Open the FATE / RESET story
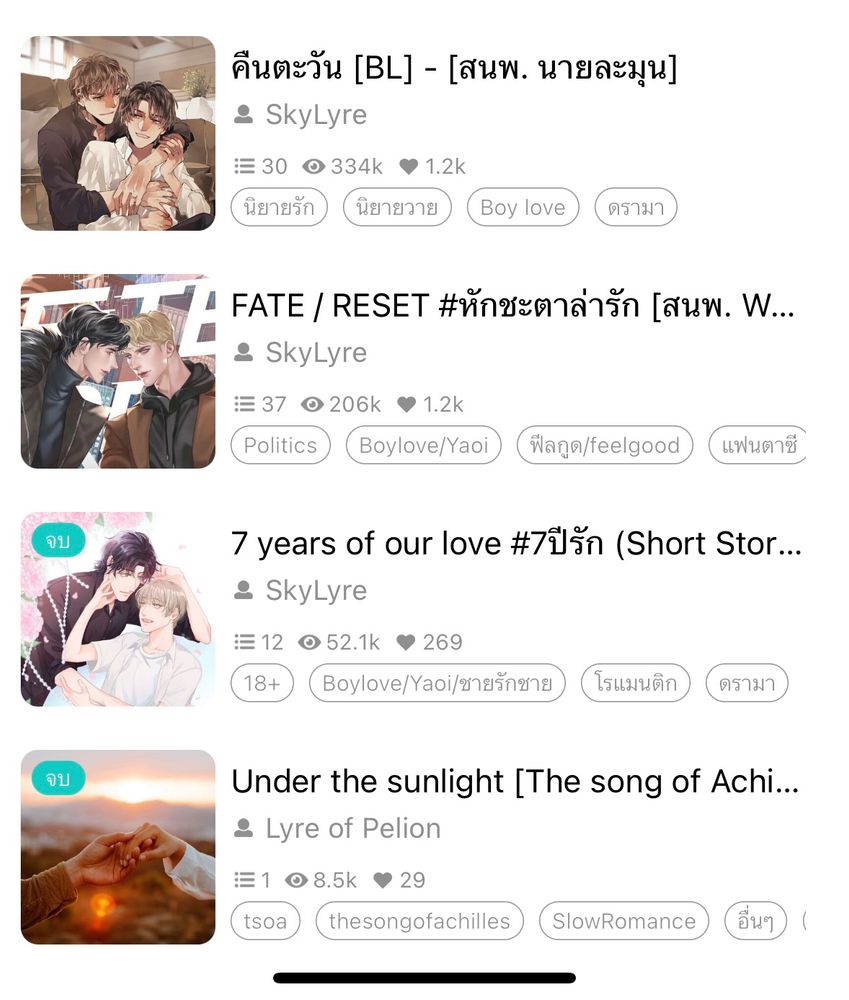This screenshot has height=1000, width=849. tap(512, 306)
